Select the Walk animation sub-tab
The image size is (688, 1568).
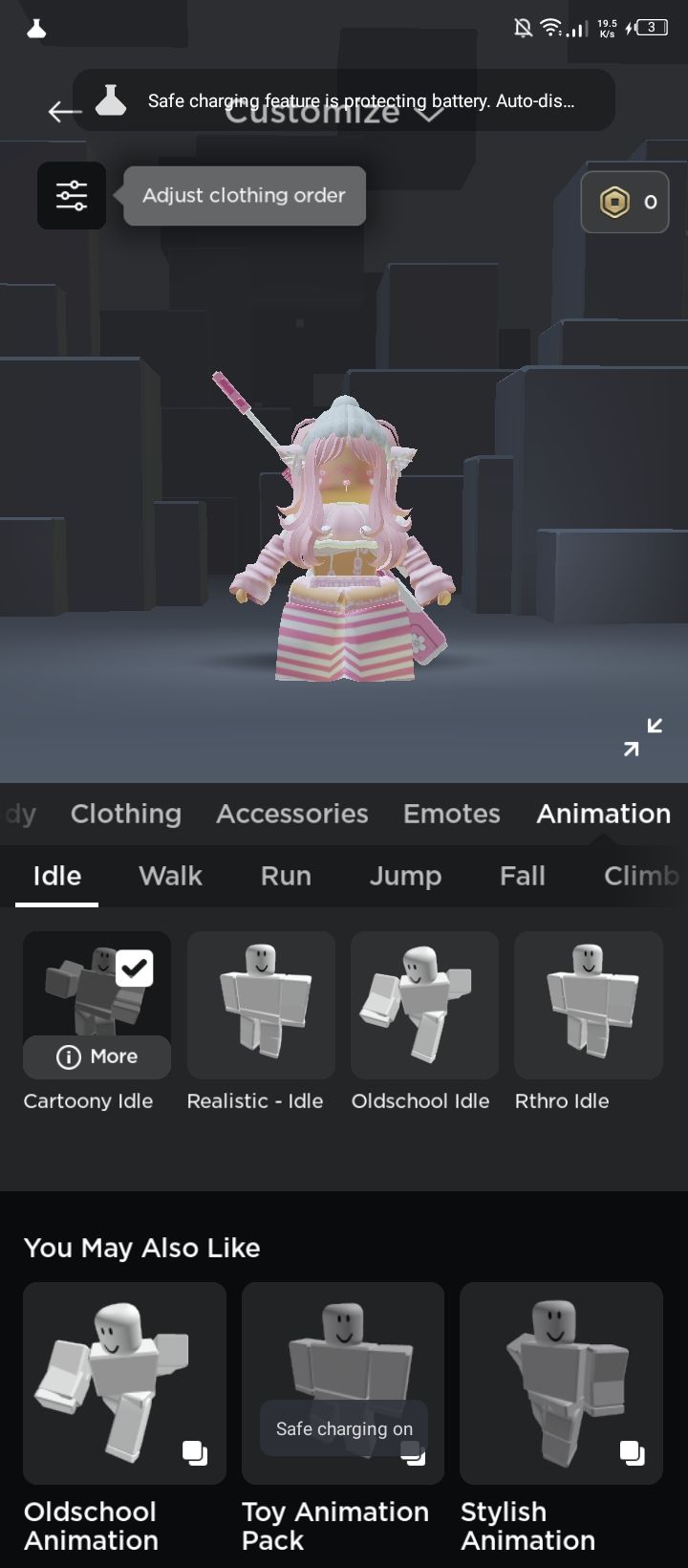(170, 876)
